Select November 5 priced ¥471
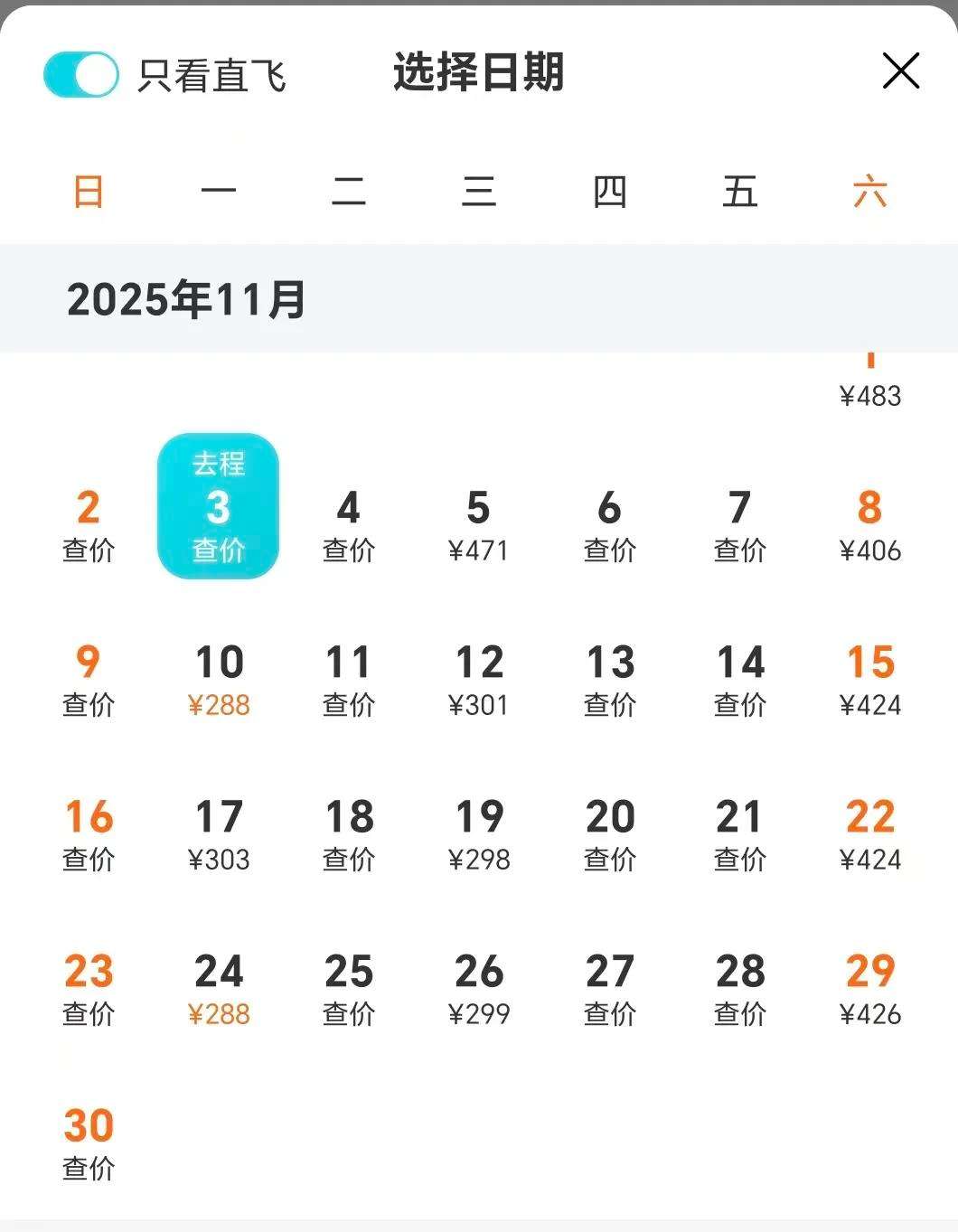 pos(478,525)
